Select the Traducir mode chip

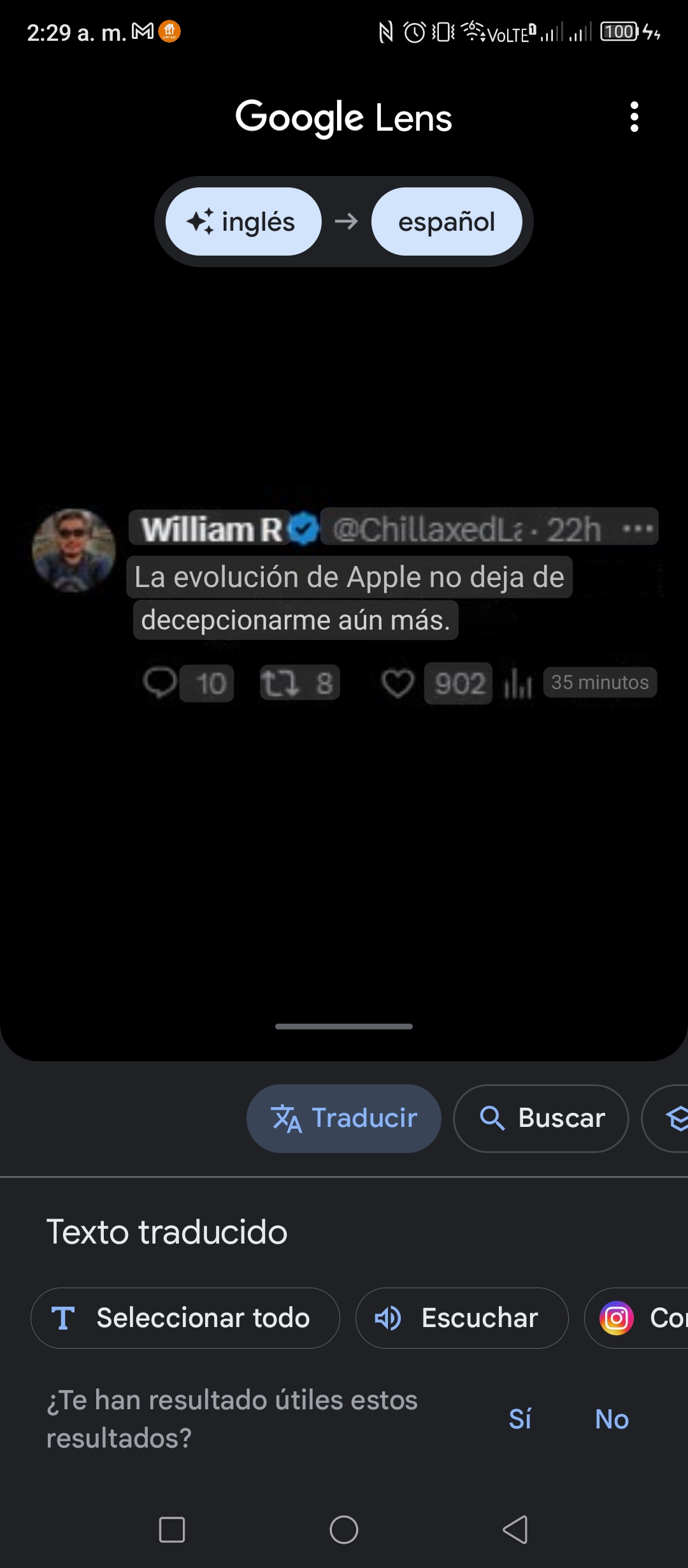point(344,1119)
